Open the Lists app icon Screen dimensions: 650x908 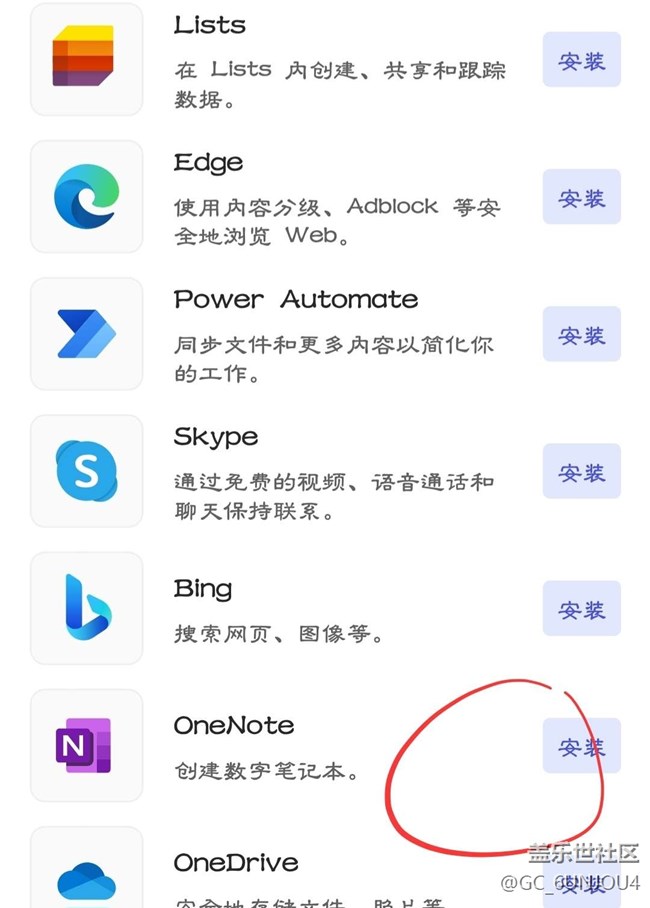click(87, 59)
